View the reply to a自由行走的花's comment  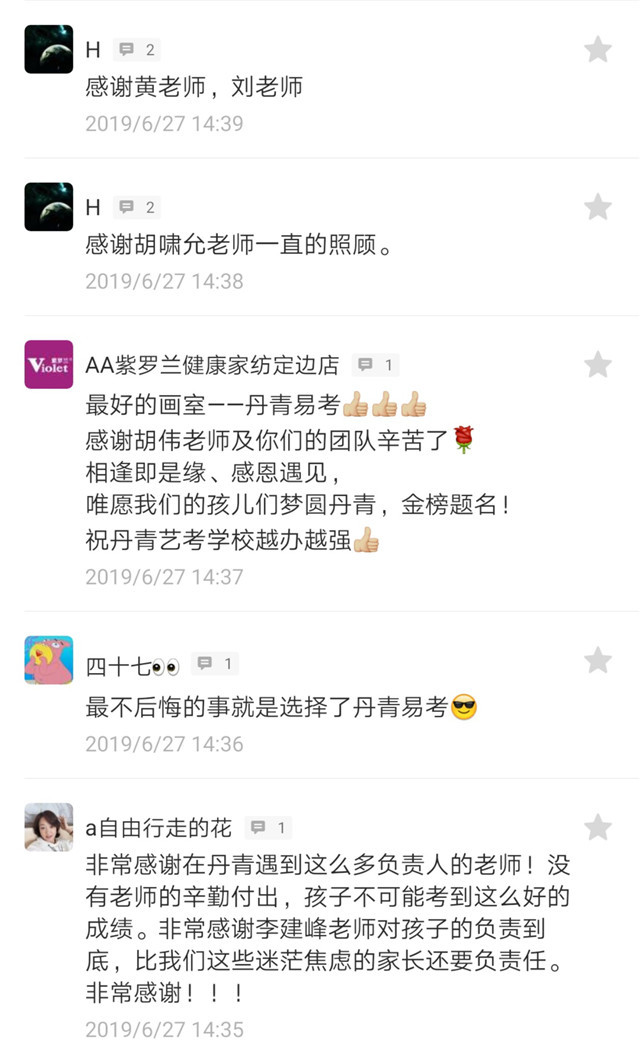pyautogui.click(x=268, y=828)
